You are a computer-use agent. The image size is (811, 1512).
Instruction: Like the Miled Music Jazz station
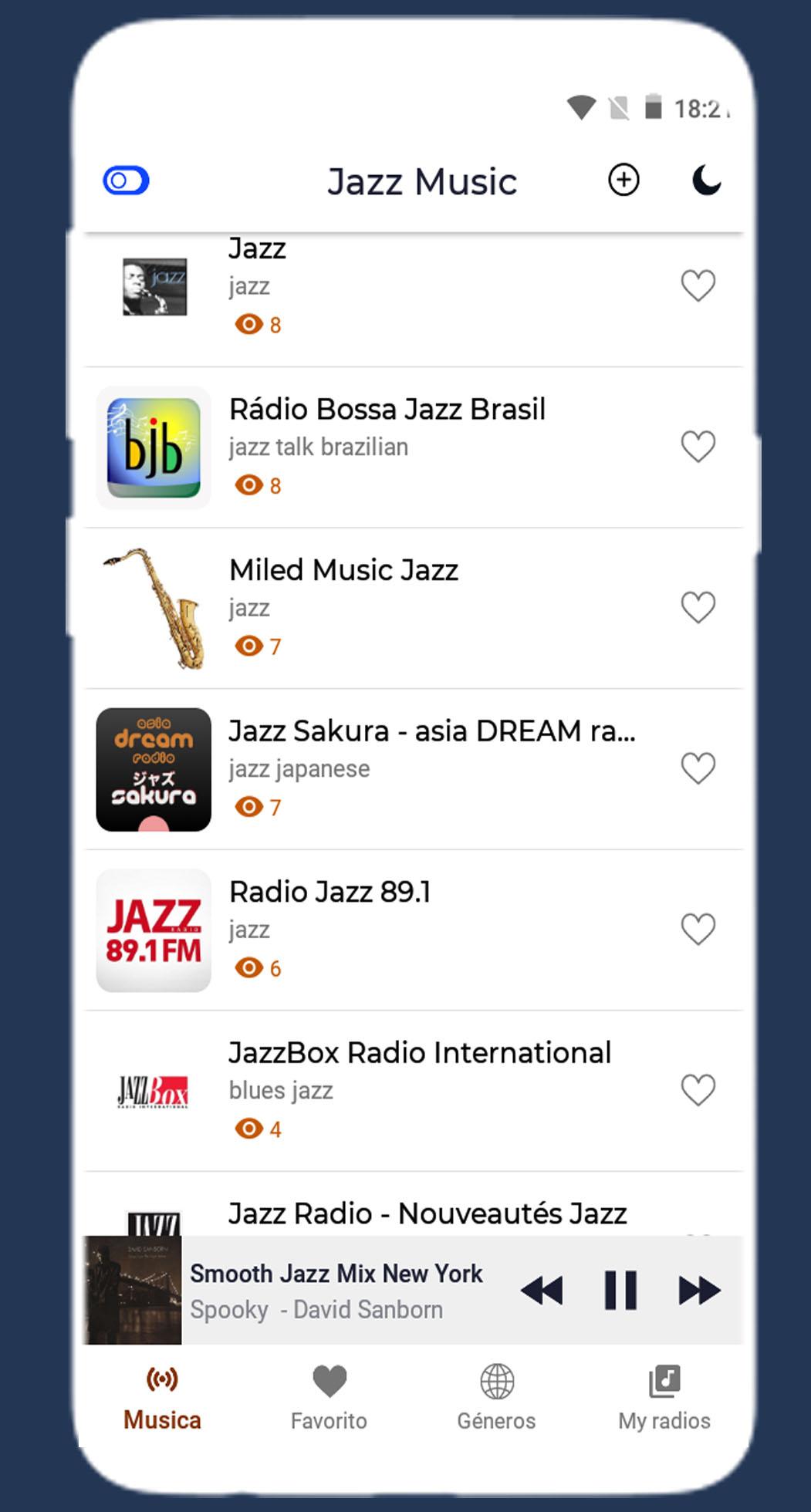click(698, 608)
